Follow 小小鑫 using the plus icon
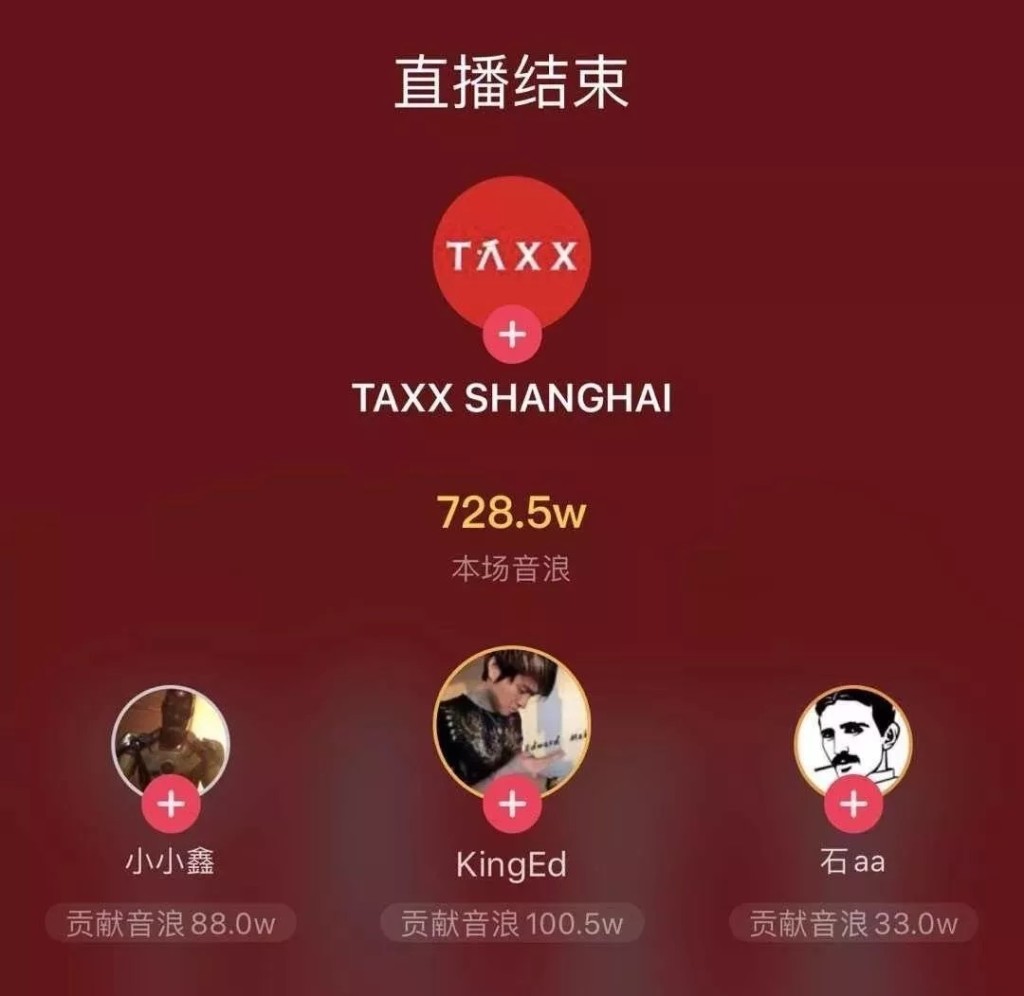This screenshot has height=996, width=1024. point(171,804)
